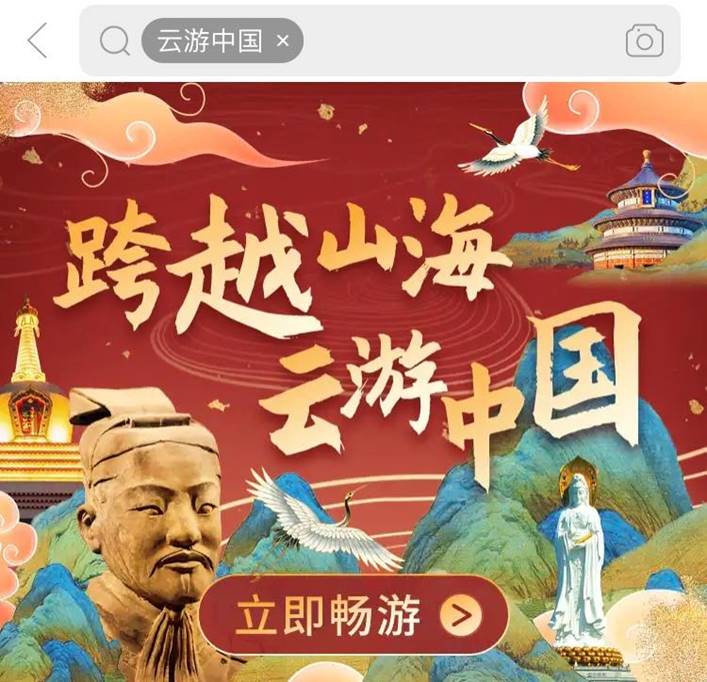
Task: Open camera image search
Action: [644, 41]
